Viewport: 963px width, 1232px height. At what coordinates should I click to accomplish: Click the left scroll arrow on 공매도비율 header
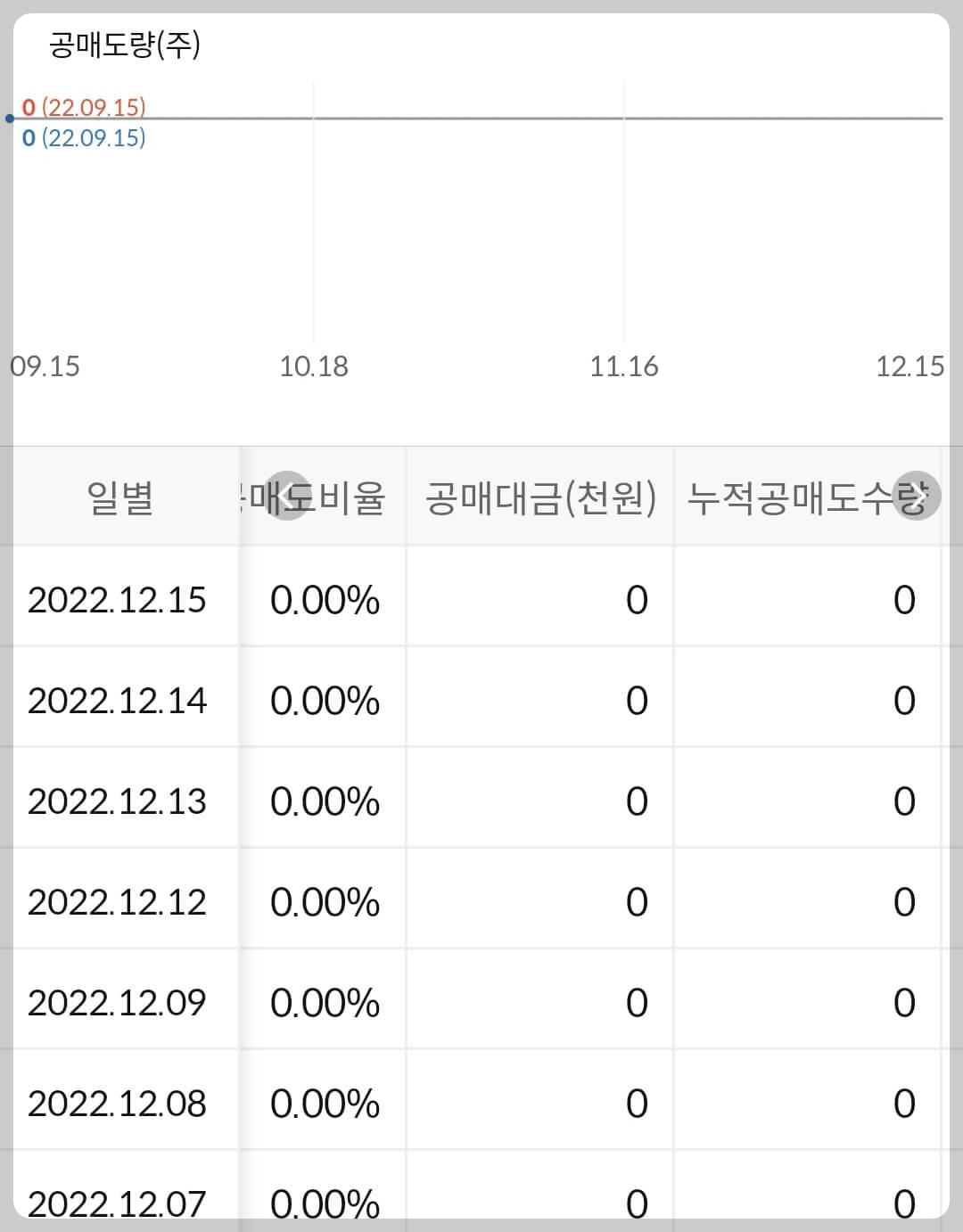tap(287, 497)
